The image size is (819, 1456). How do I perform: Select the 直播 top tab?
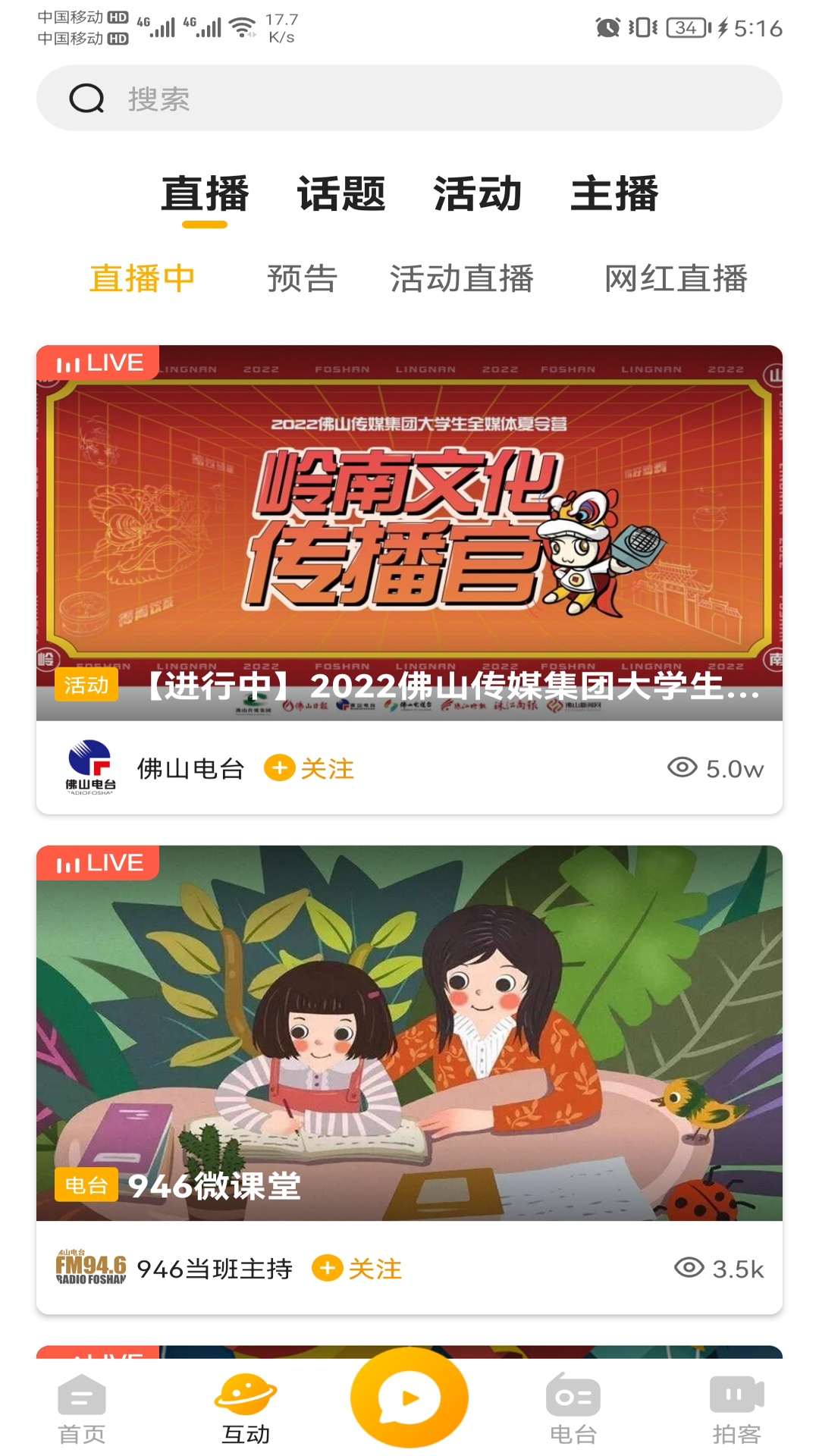[x=205, y=194]
